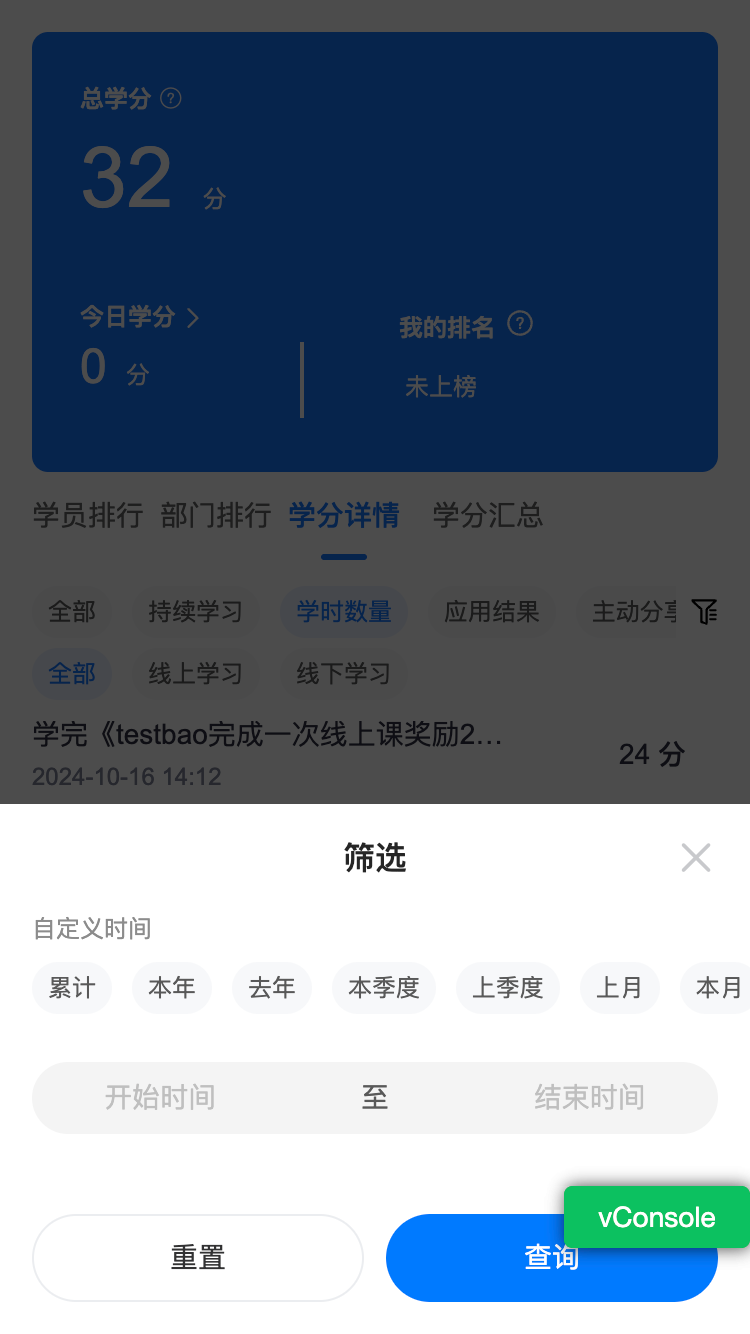
Task: Pick the 本季度 time chip
Action: pos(384,988)
